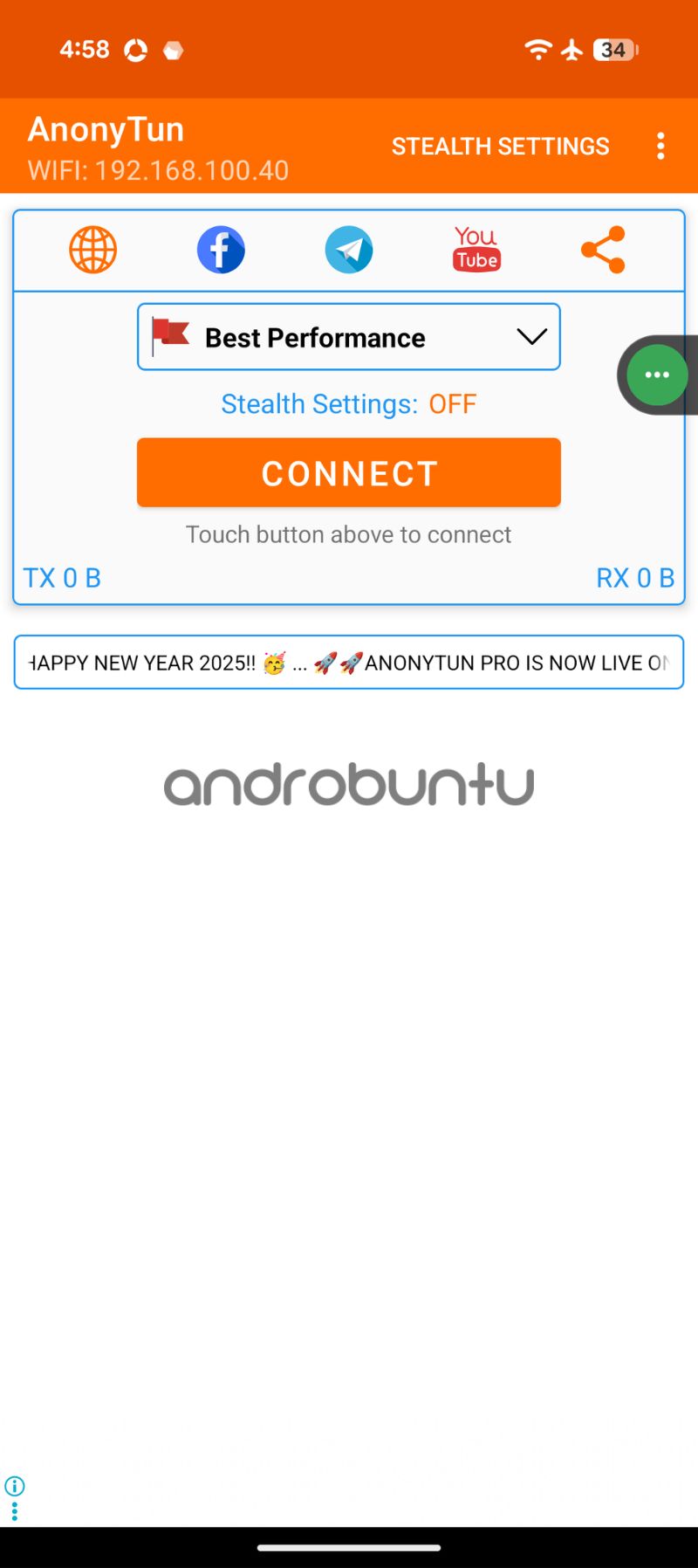
Task: Tap the green floating three-dot button
Action: tap(657, 375)
